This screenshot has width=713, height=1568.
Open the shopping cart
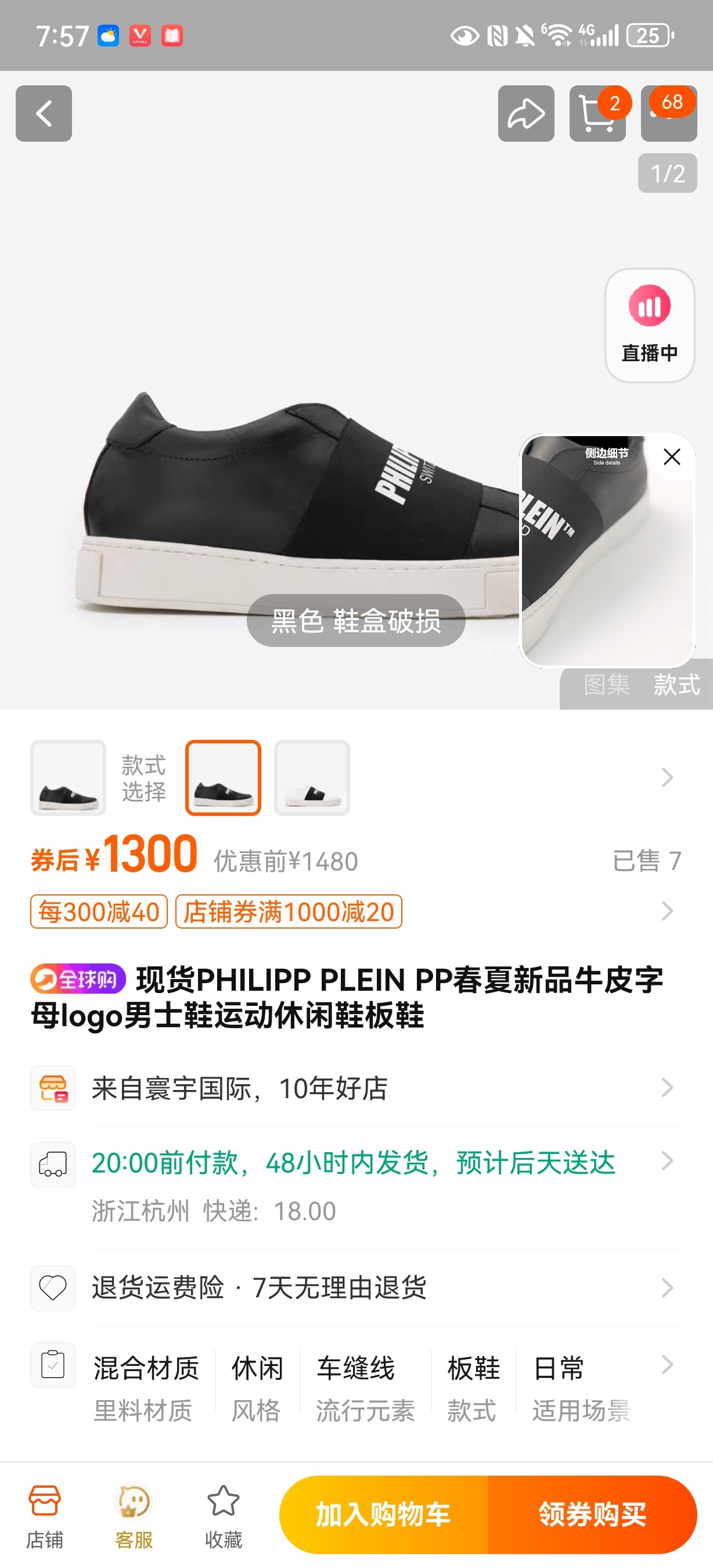[597, 114]
